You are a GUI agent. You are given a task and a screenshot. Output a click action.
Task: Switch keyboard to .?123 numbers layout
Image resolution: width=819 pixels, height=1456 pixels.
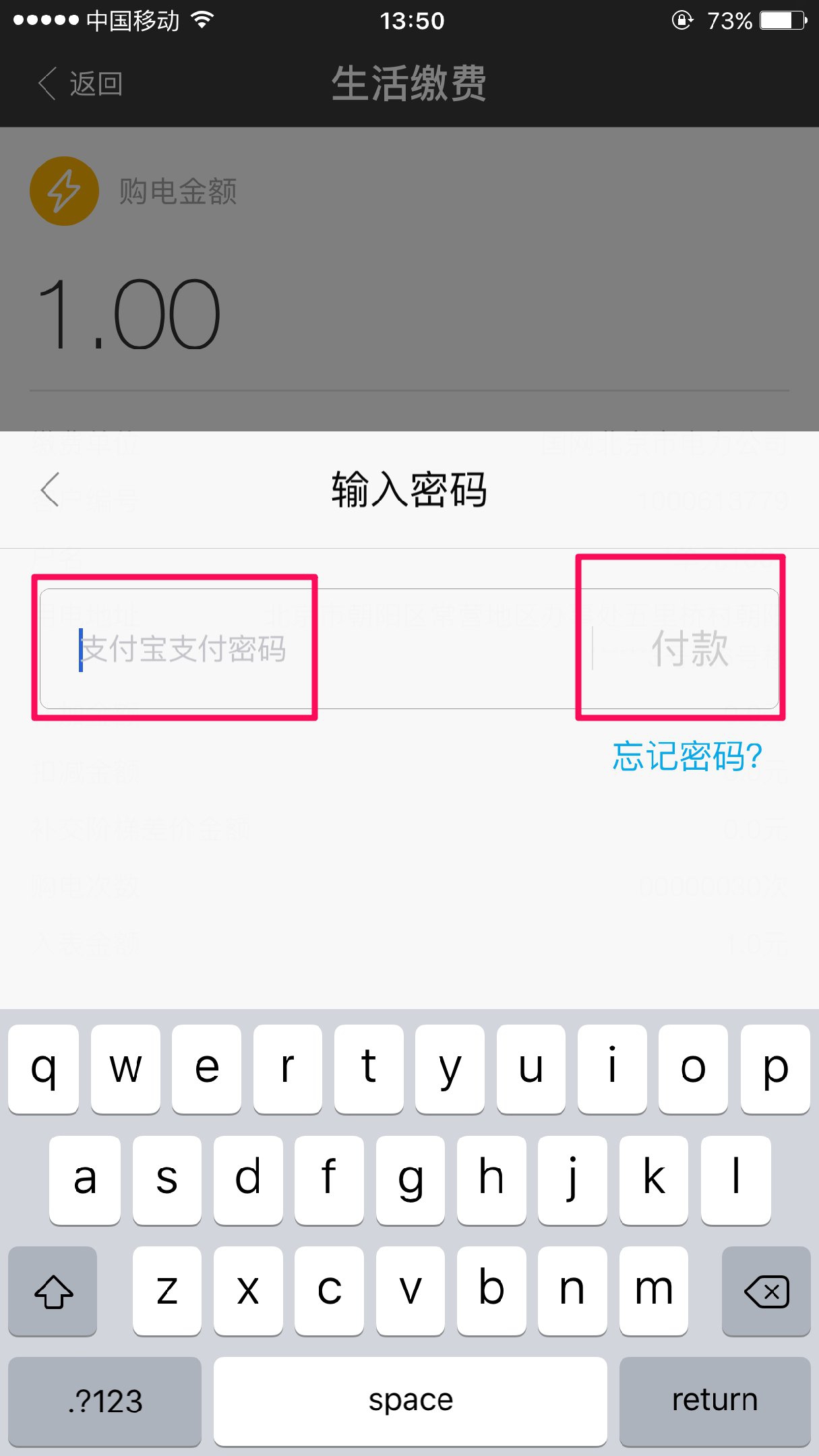pos(105,1401)
